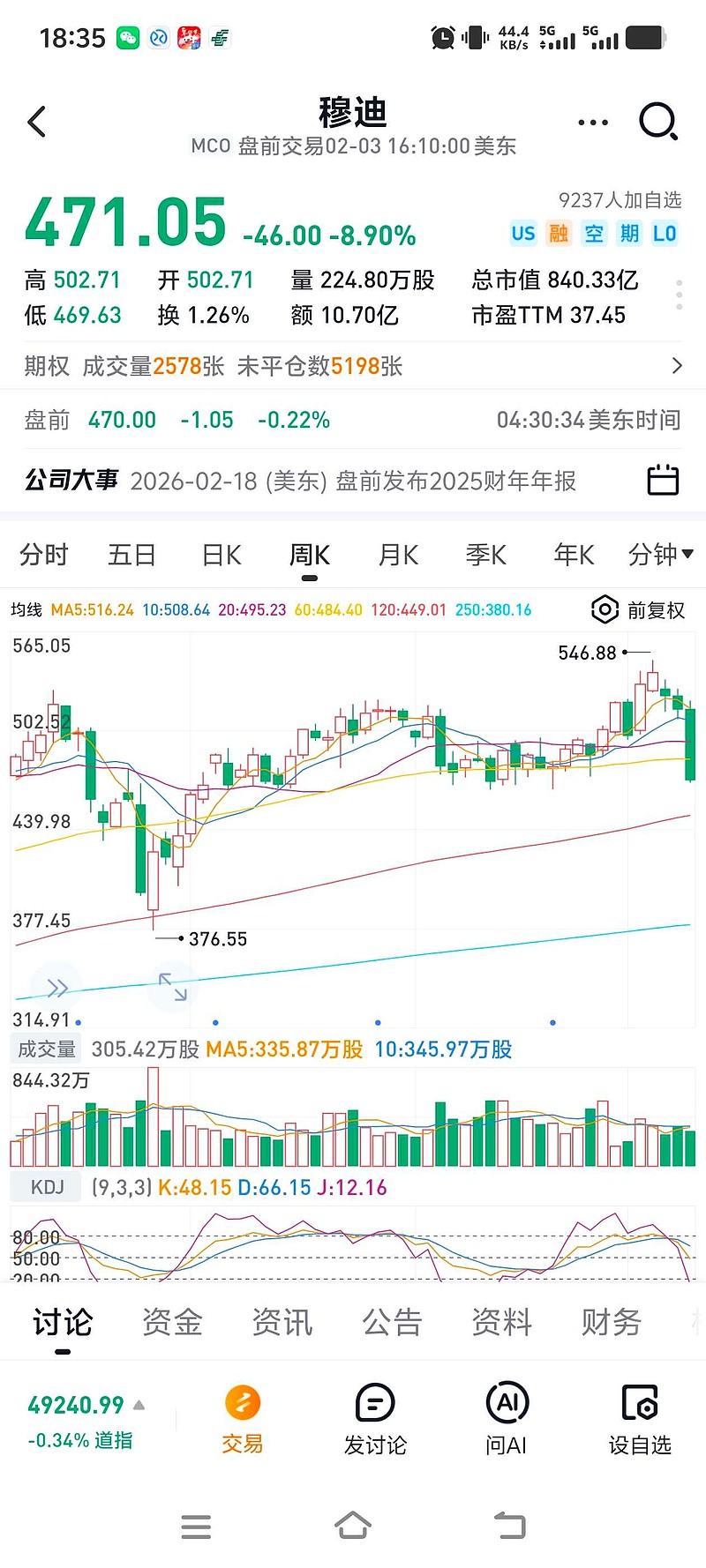Open 前复权 adjustment settings
Viewport: 706px width, 1568px height.
[639, 609]
